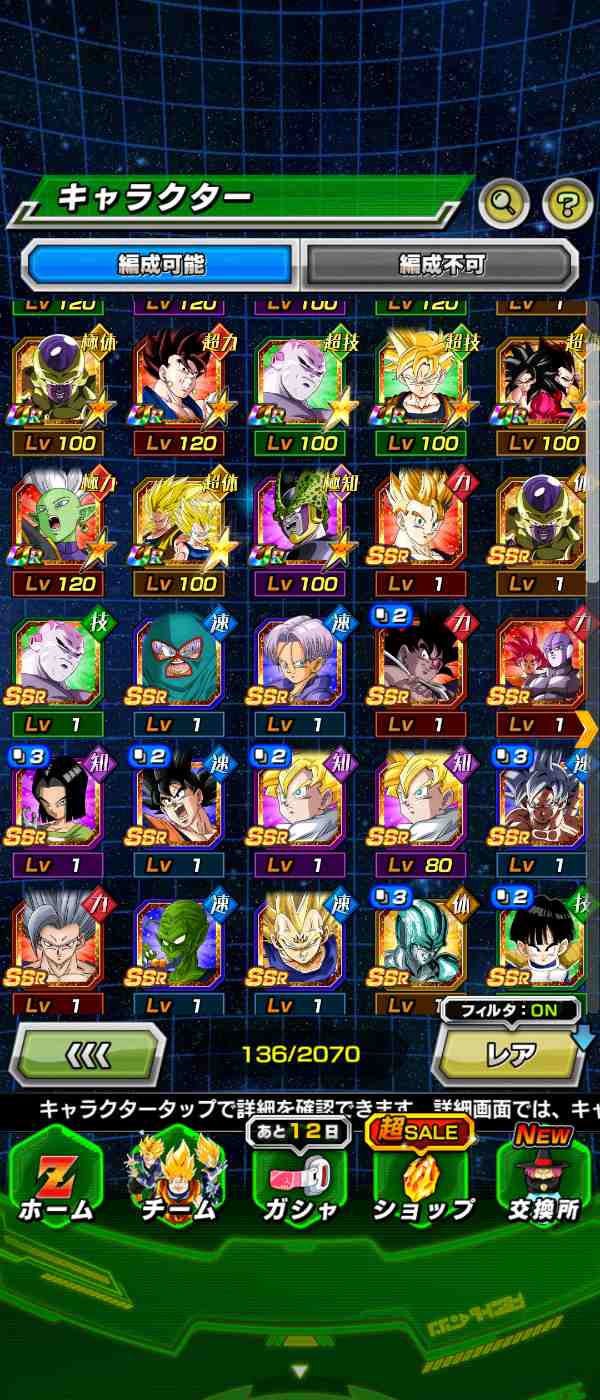Open the チーム menu
Screen dimensions: 600x1400
(177, 1180)
